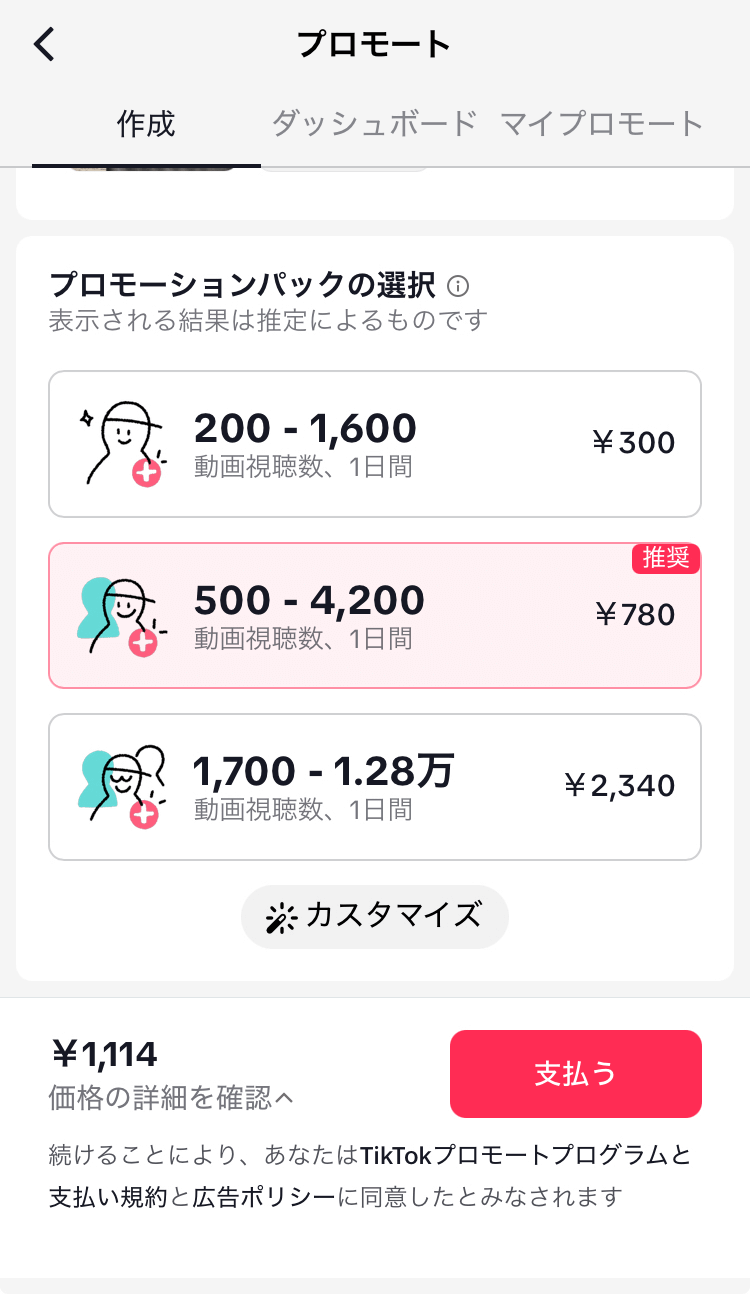Select the recommended ¥780 promotion pack
Viewport: 750px width, 1294px height.
pos(375,616)
